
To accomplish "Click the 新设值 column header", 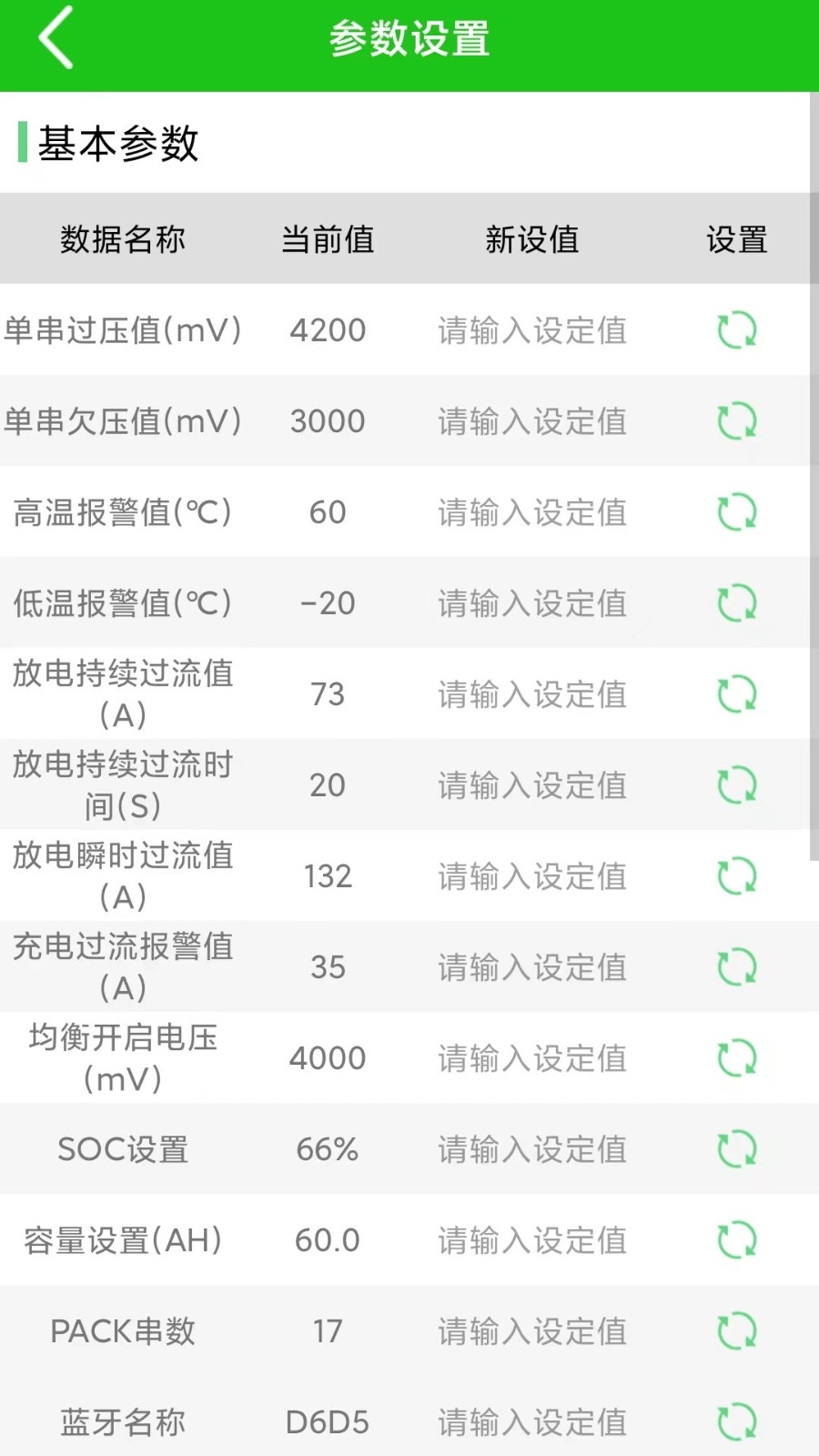I will (532, 238).
